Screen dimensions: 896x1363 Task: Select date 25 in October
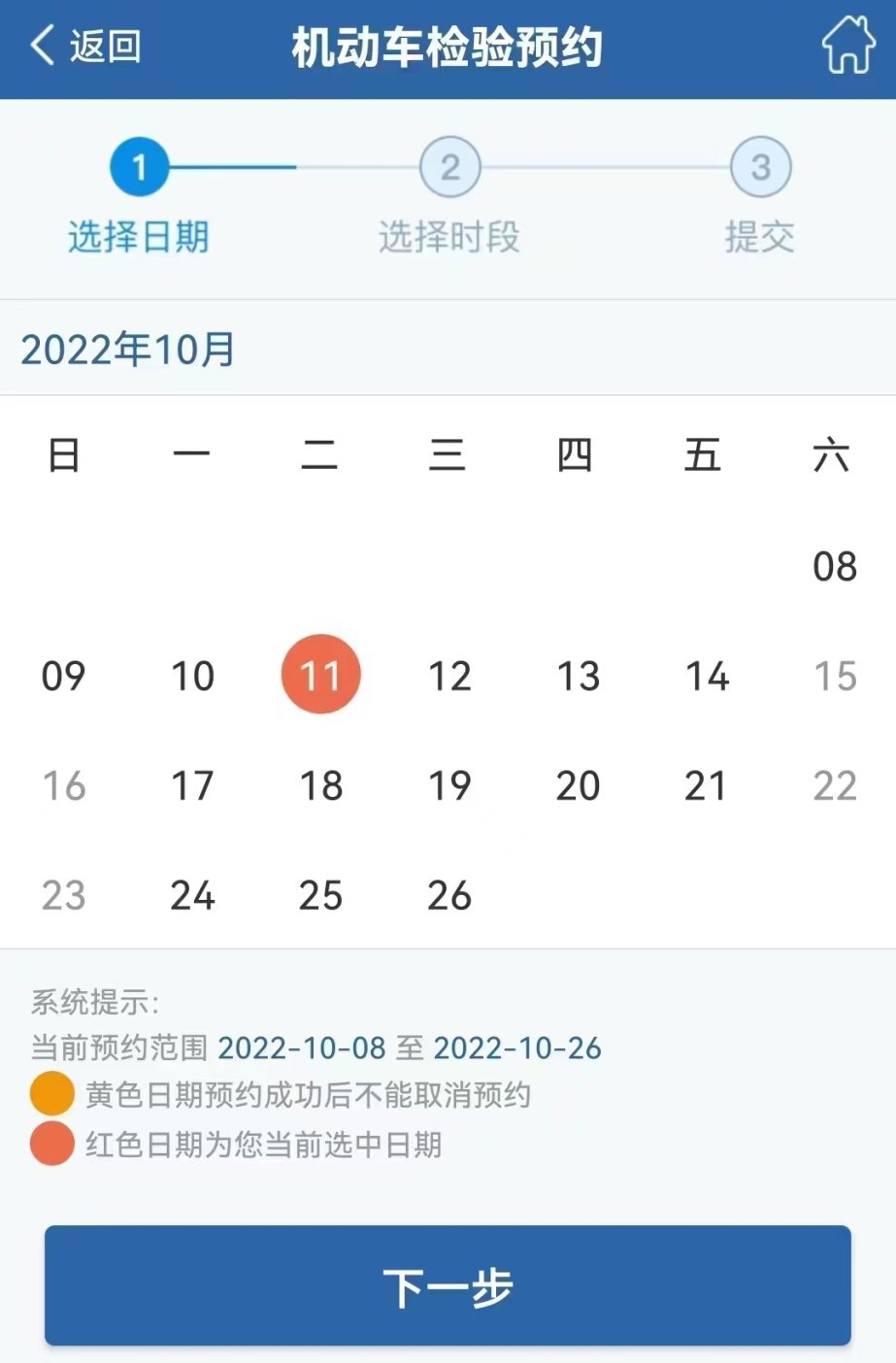click(x=320, y=895)
